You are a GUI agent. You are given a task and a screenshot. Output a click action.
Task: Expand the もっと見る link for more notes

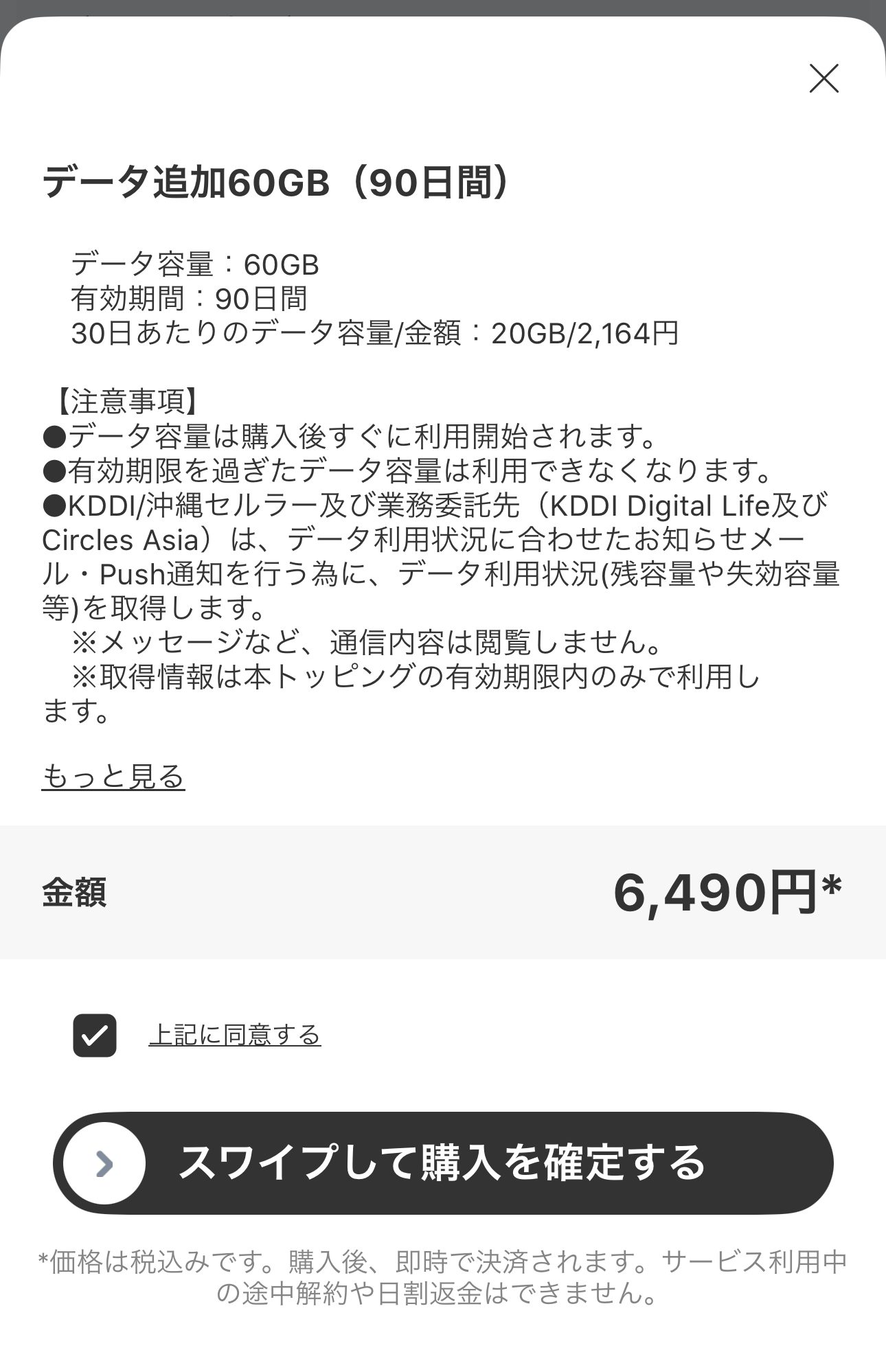tap(113, 777)
